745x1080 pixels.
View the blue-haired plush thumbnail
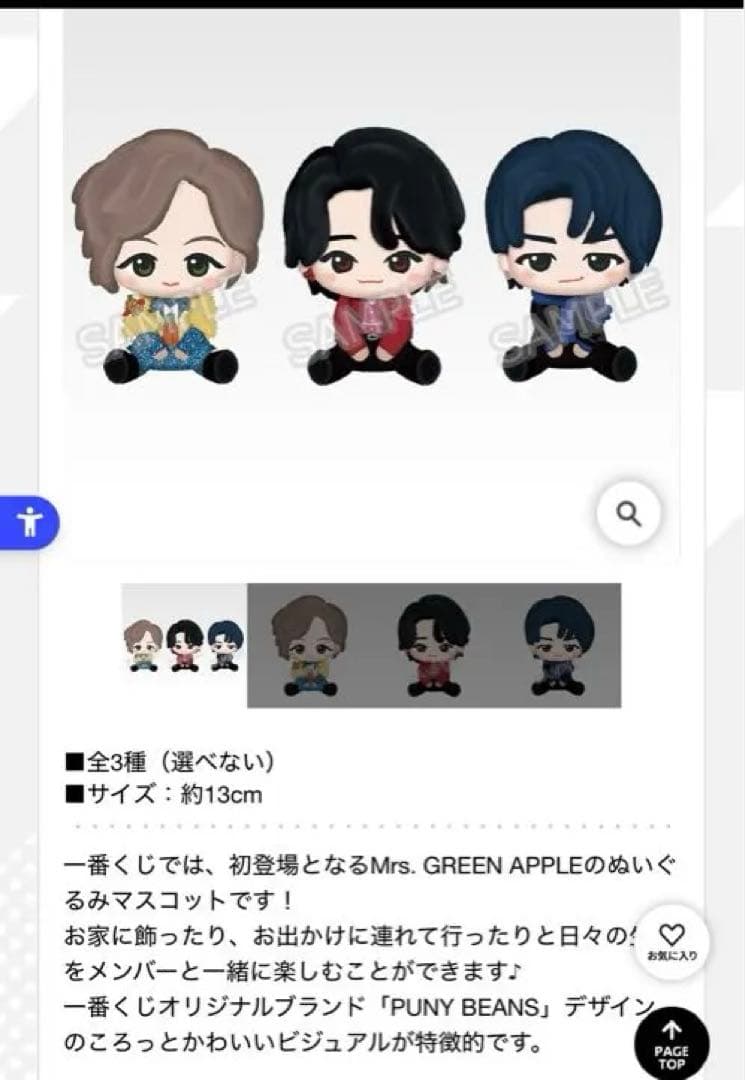558,645
